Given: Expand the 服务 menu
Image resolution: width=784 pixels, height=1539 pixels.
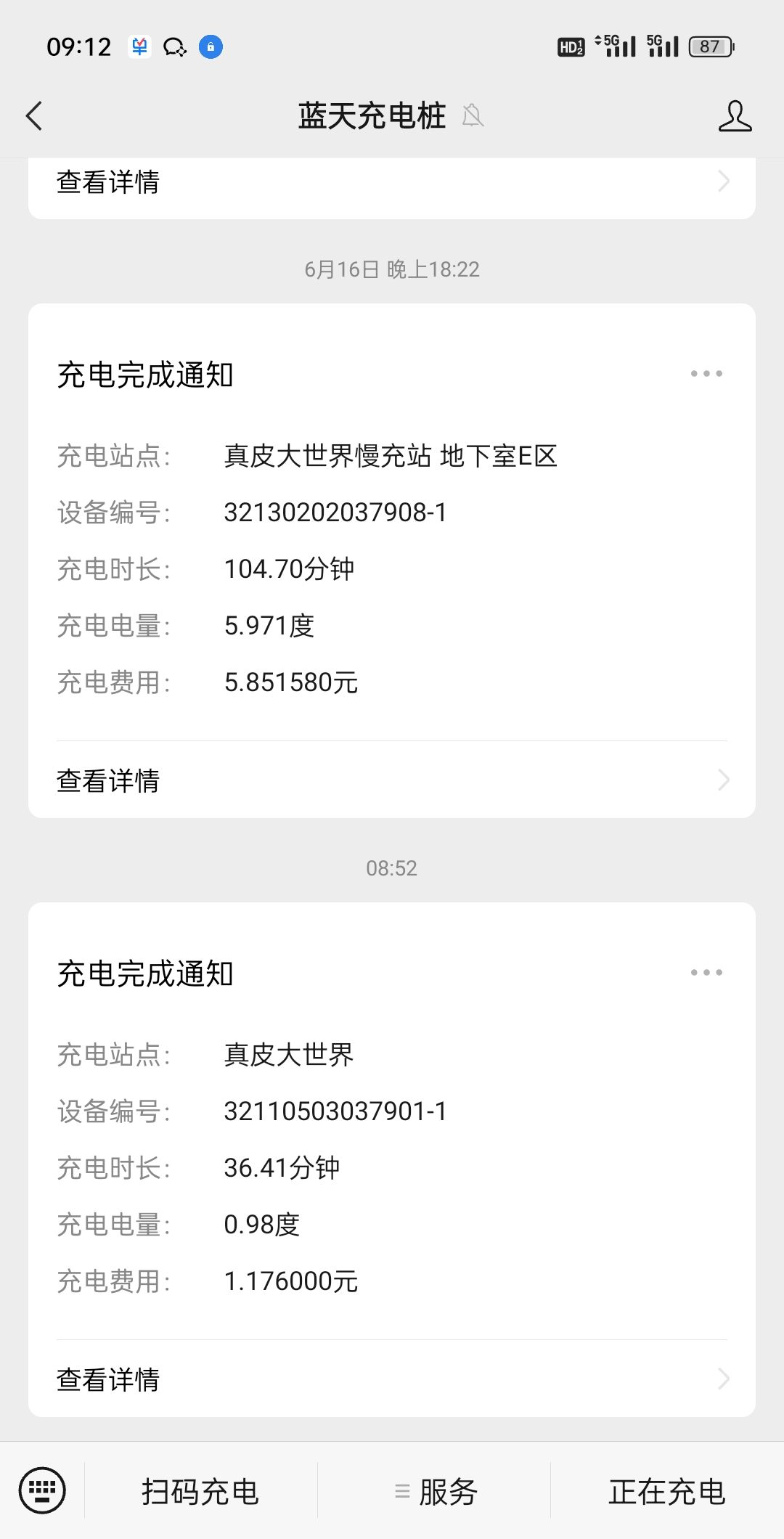Looking at the screenshot, I should click(x=436, y=1492).
